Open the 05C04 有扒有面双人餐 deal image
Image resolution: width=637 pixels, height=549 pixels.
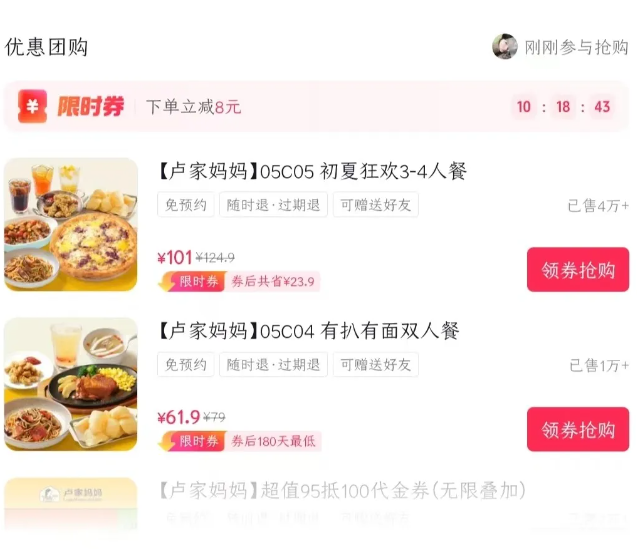pos(71,384)
